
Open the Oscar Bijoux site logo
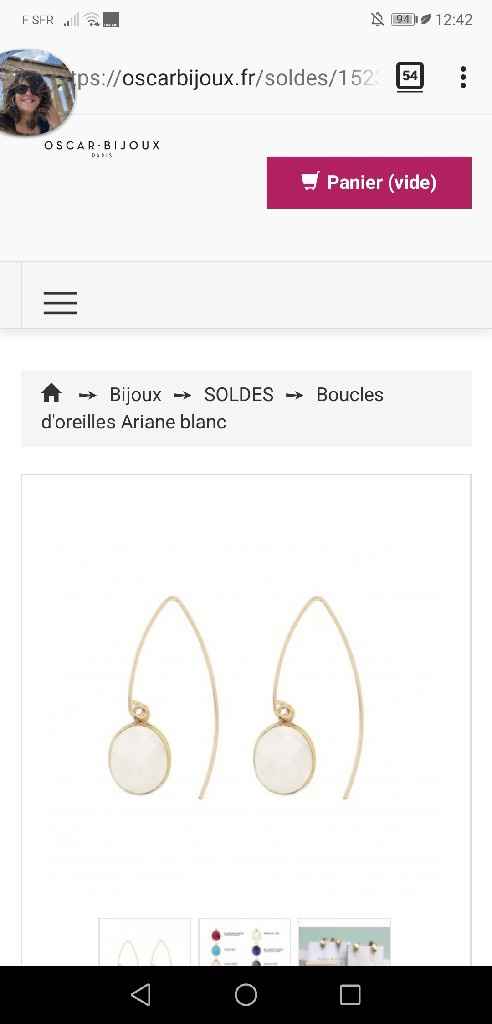click(102, 148)
